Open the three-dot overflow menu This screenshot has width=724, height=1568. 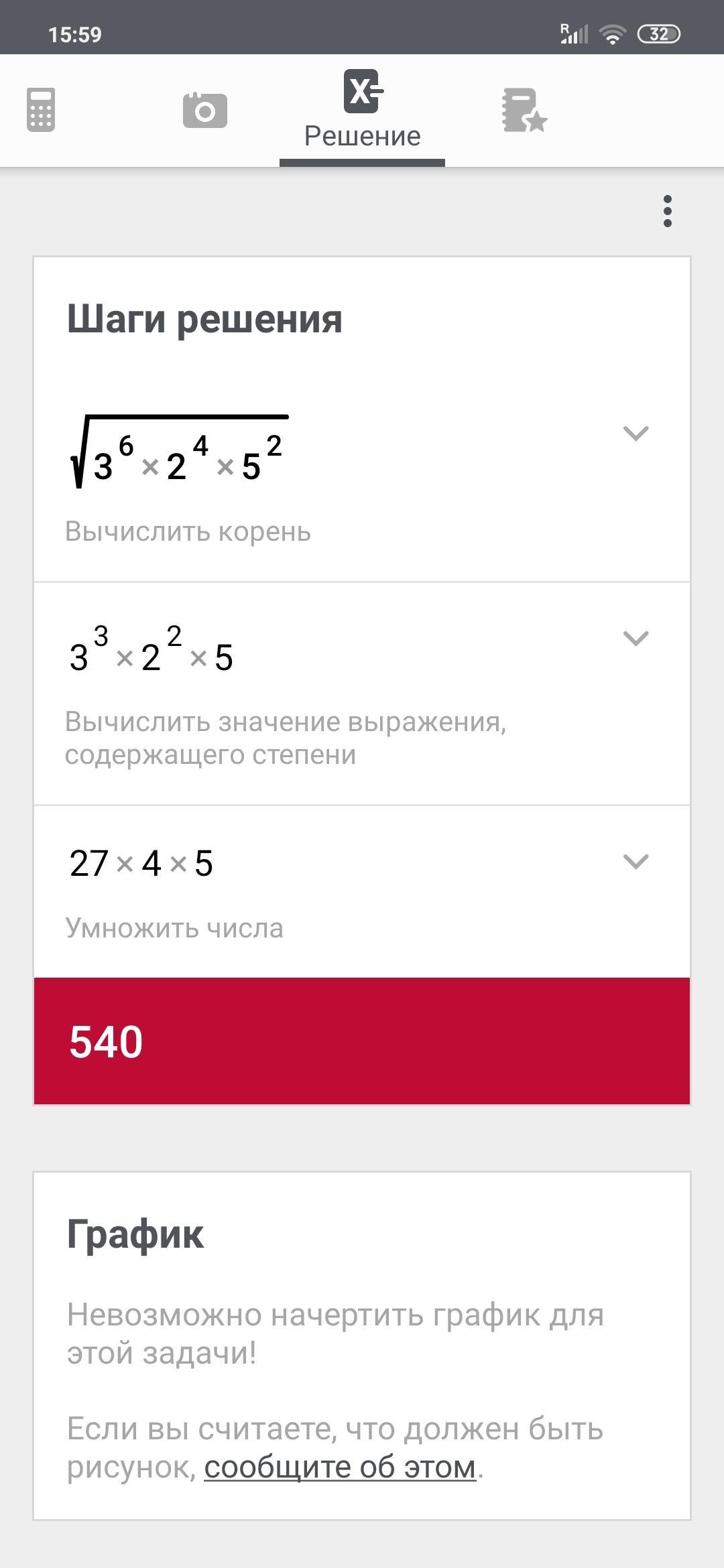(667, 212)
